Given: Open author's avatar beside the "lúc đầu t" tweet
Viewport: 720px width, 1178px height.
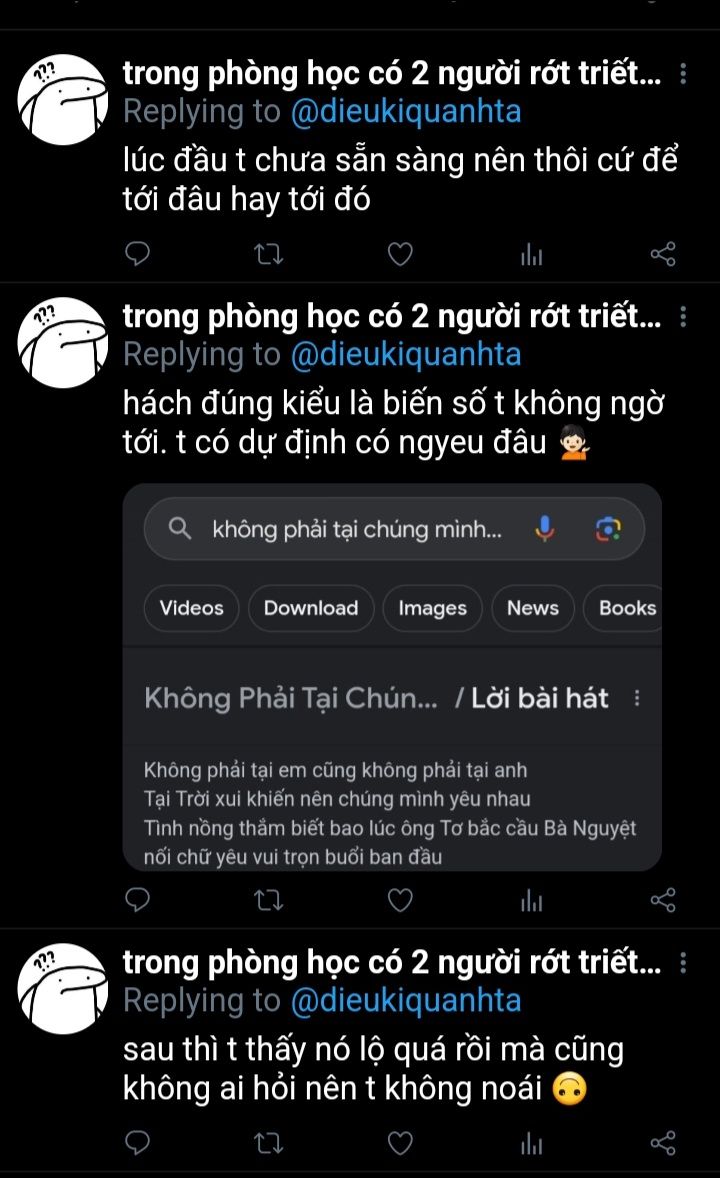Looking at the screenshot, I should [63, 100].
